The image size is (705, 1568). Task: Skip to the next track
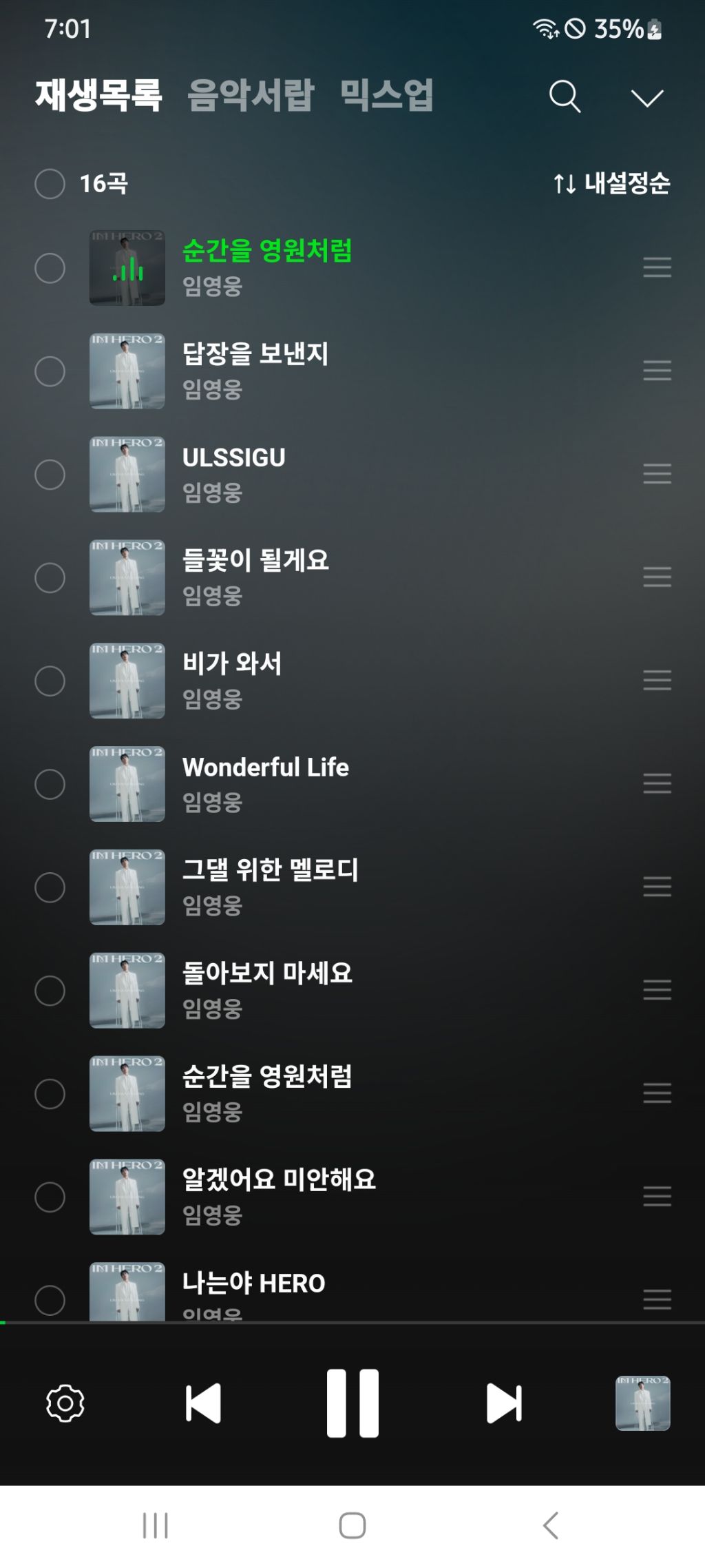click(x=504, y=1403)
